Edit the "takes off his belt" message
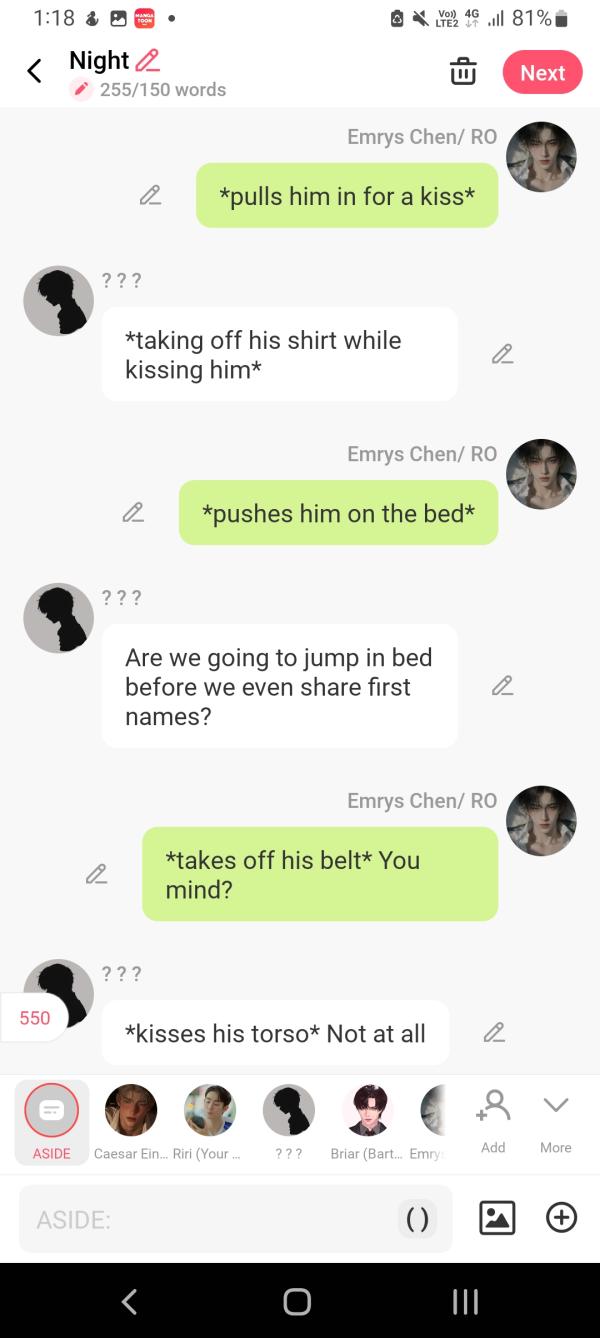The image size is (600, 1338). pyautogui.click(x=96, y=874)
